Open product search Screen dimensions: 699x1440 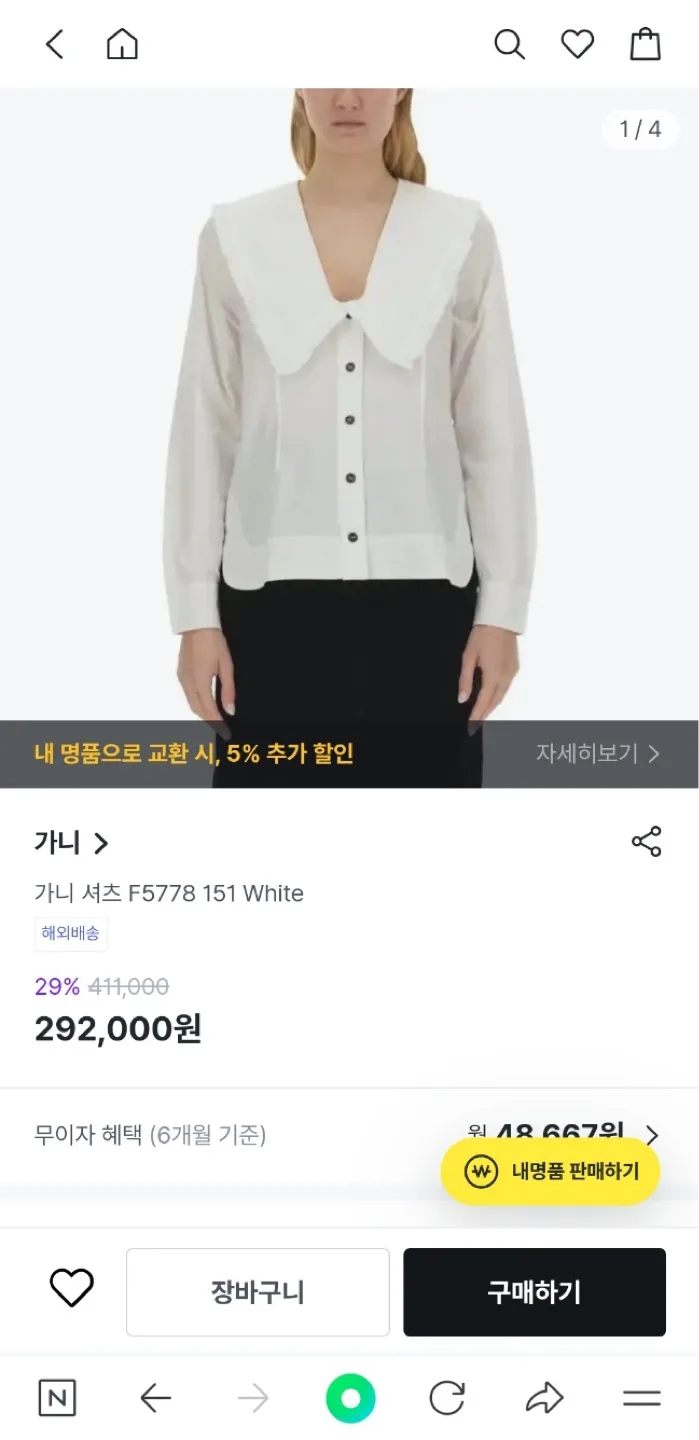tap(509, 44)
